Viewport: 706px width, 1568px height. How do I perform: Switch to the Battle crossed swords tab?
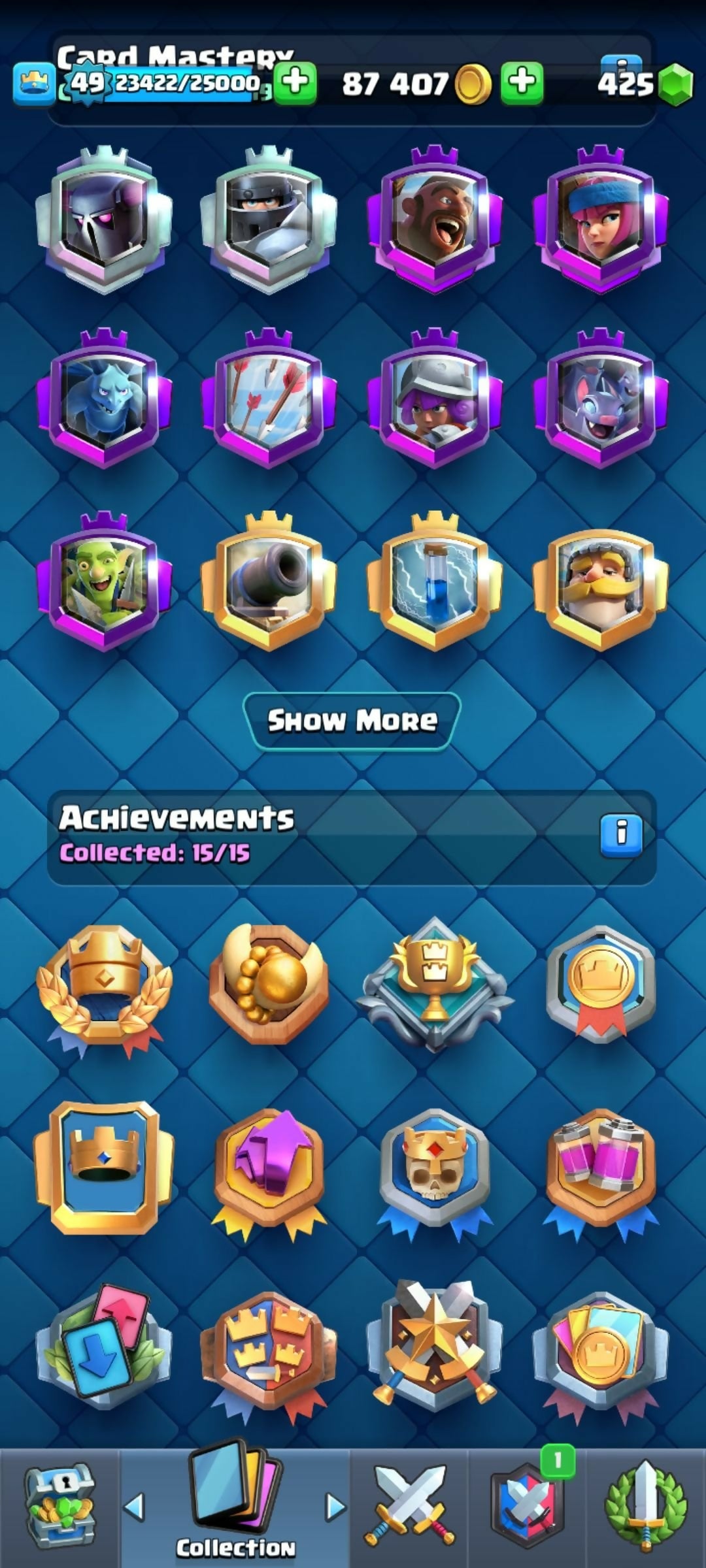click(x=410, y=1506)
